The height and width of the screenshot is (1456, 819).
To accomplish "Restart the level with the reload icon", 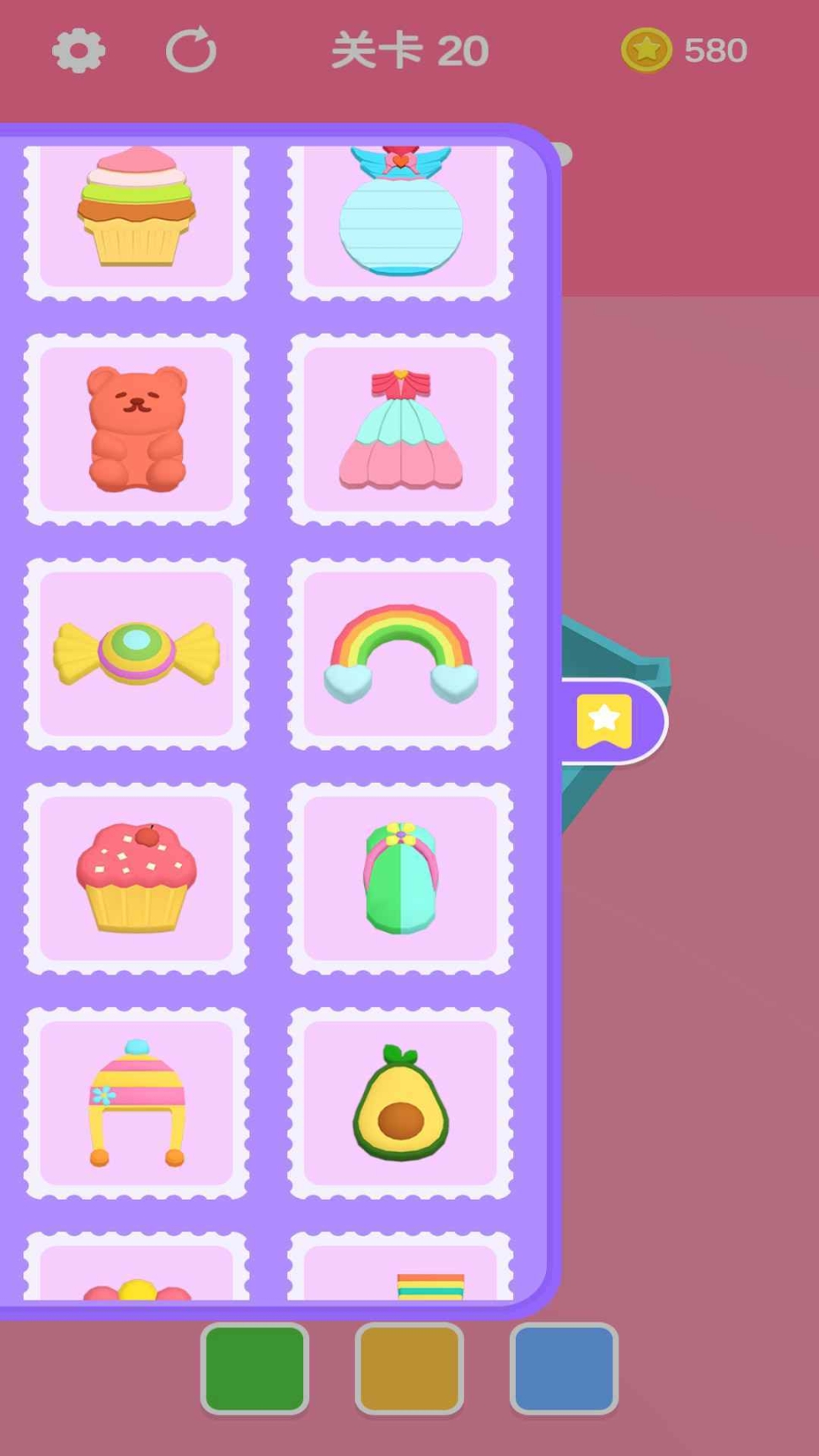I will (191, 51).
